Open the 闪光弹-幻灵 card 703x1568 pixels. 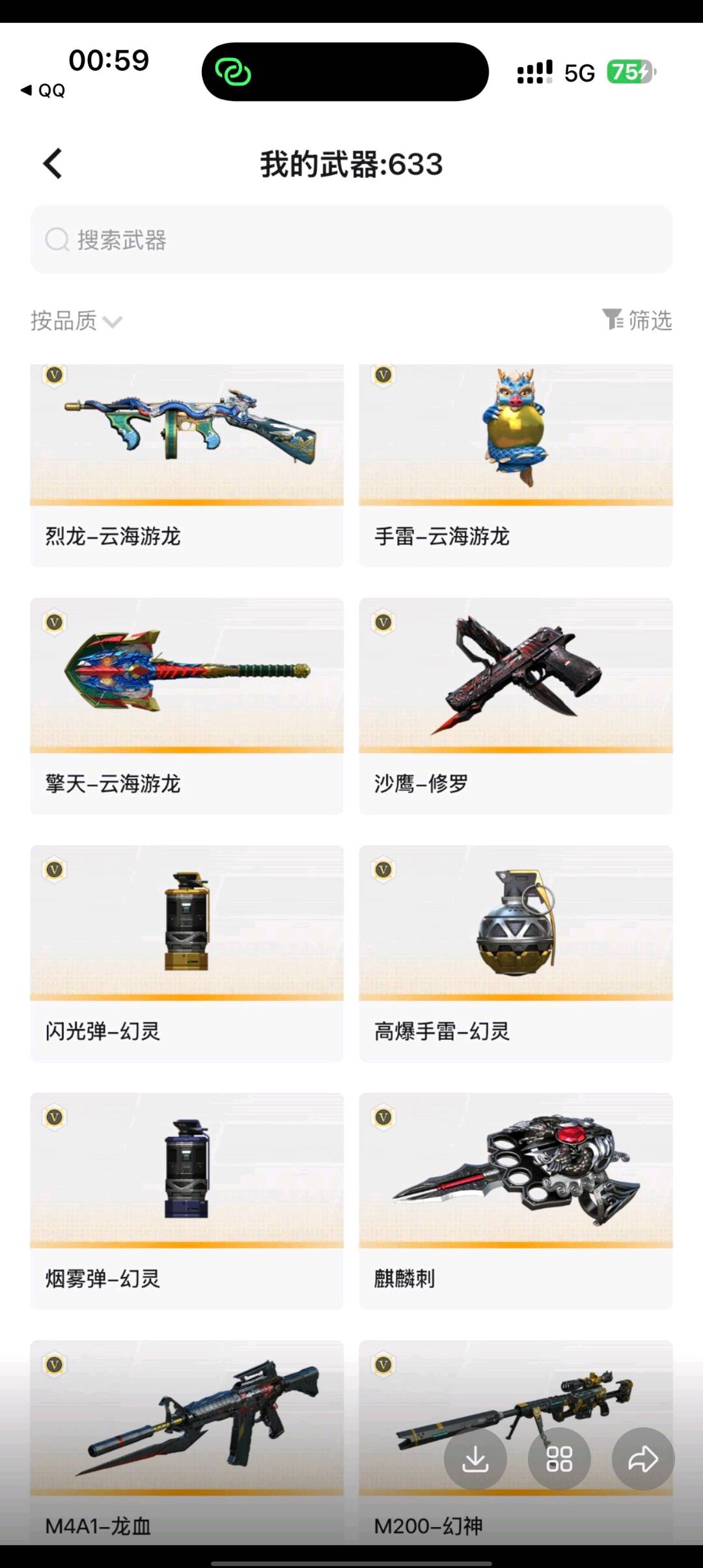click(187, 953)
